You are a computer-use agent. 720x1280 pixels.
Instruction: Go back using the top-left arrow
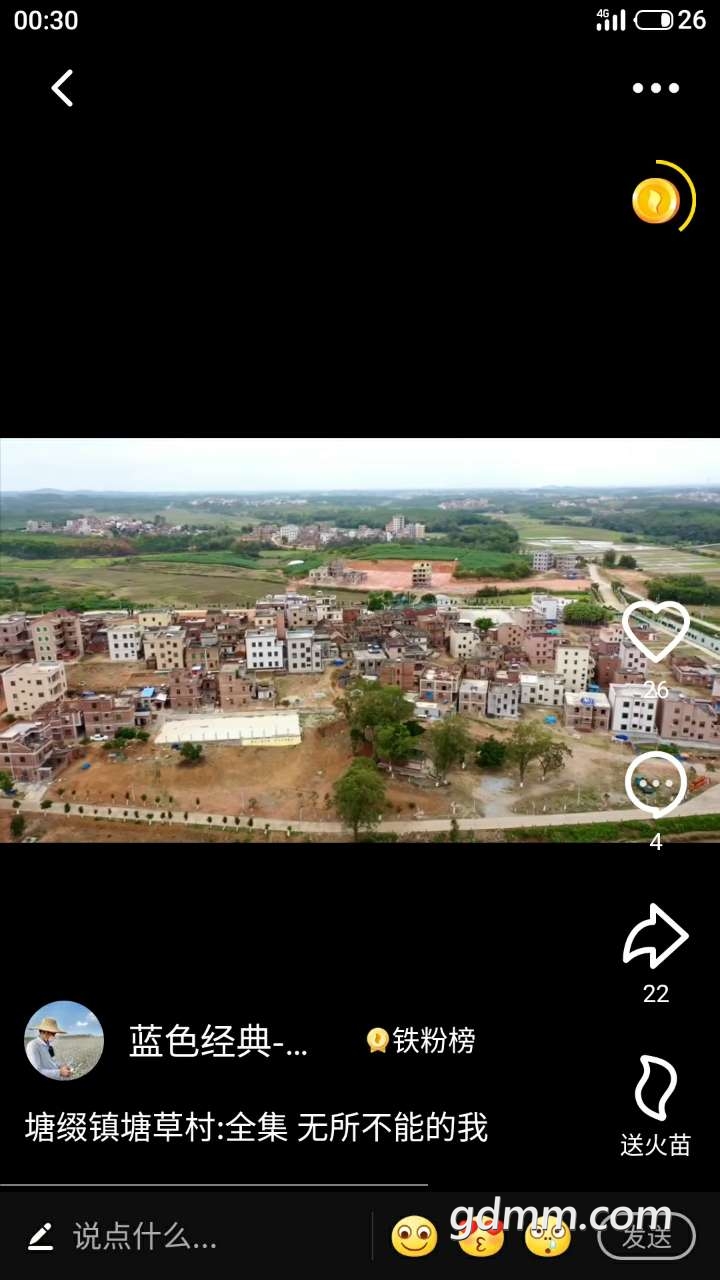pos(62,88)
